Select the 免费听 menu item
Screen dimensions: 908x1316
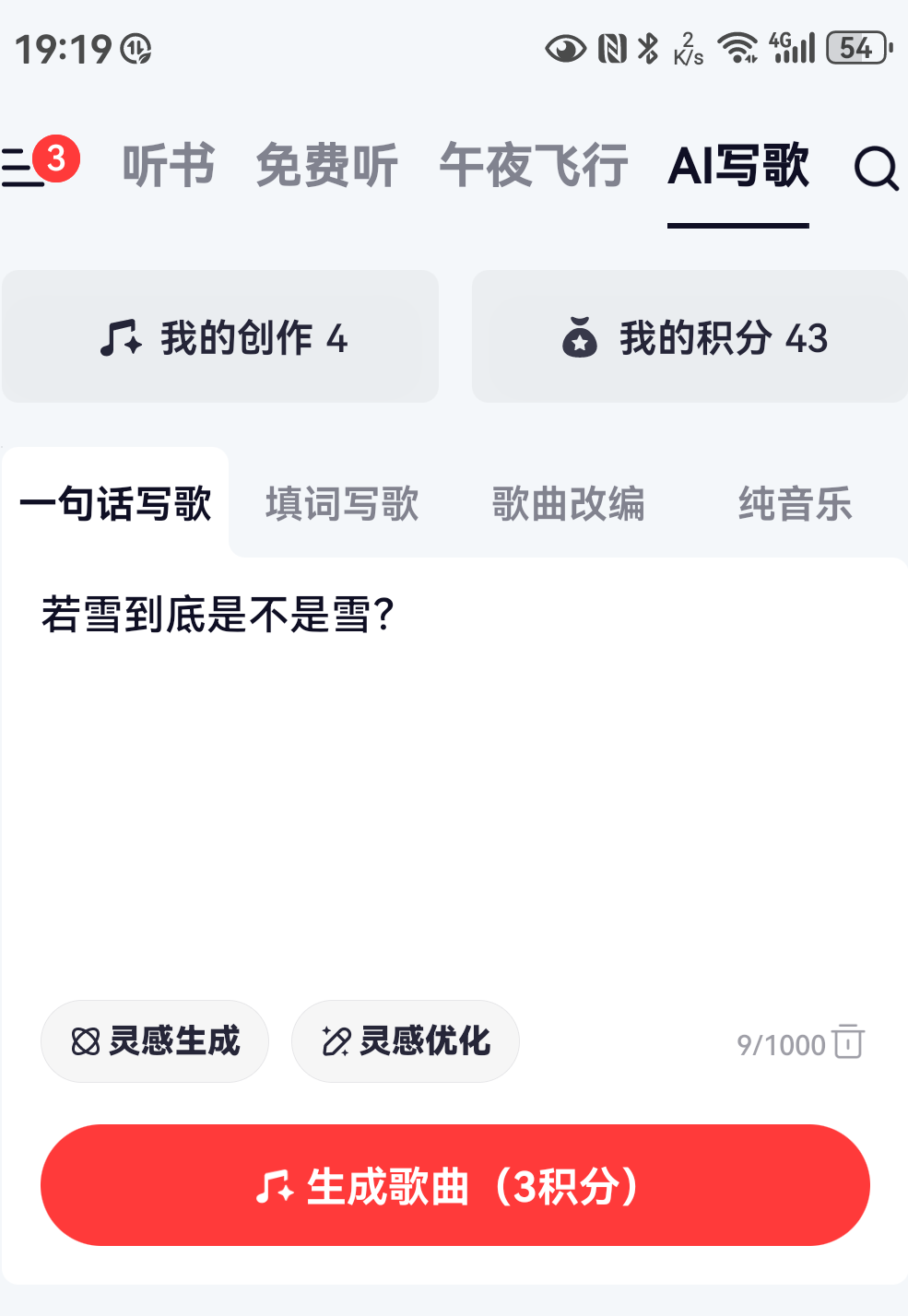click(326, 166)
